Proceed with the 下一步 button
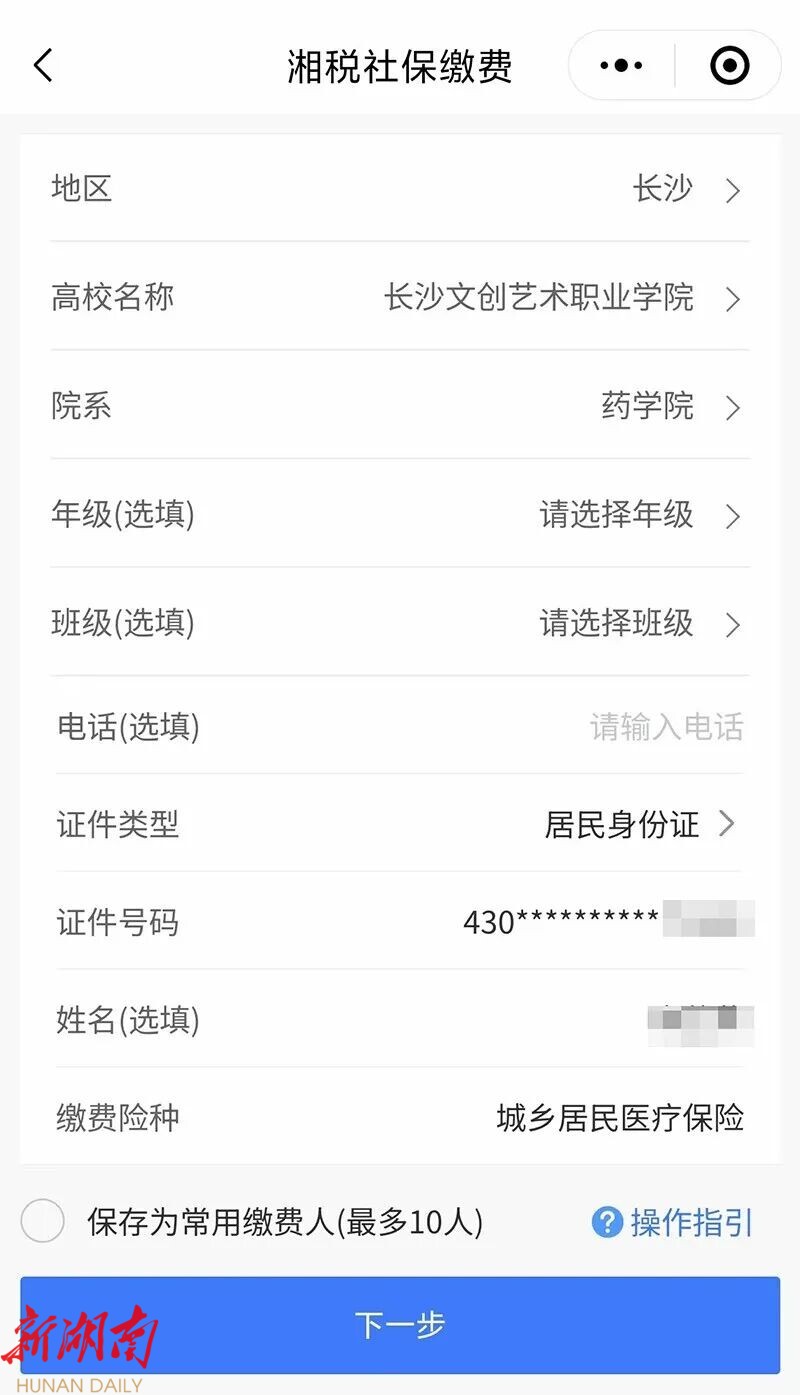Screen dimensions: 800x1395 click(400, 1325)
